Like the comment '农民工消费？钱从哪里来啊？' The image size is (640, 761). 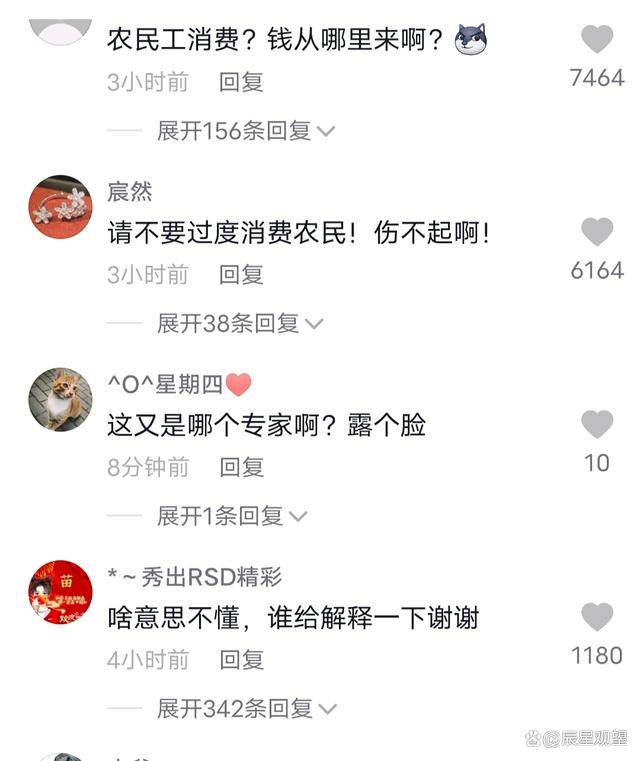click(x=597, y=40)
